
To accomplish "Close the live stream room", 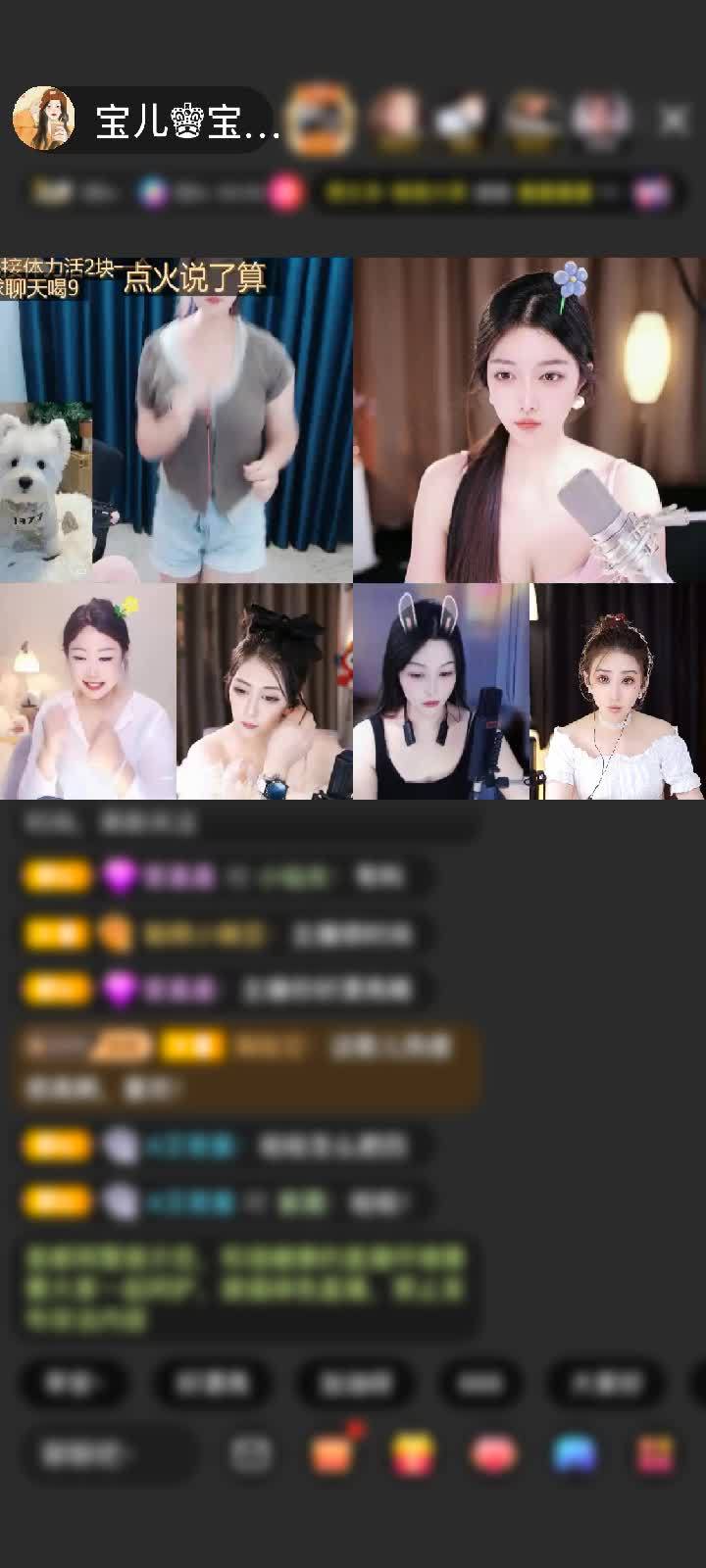I will [674, 121].
